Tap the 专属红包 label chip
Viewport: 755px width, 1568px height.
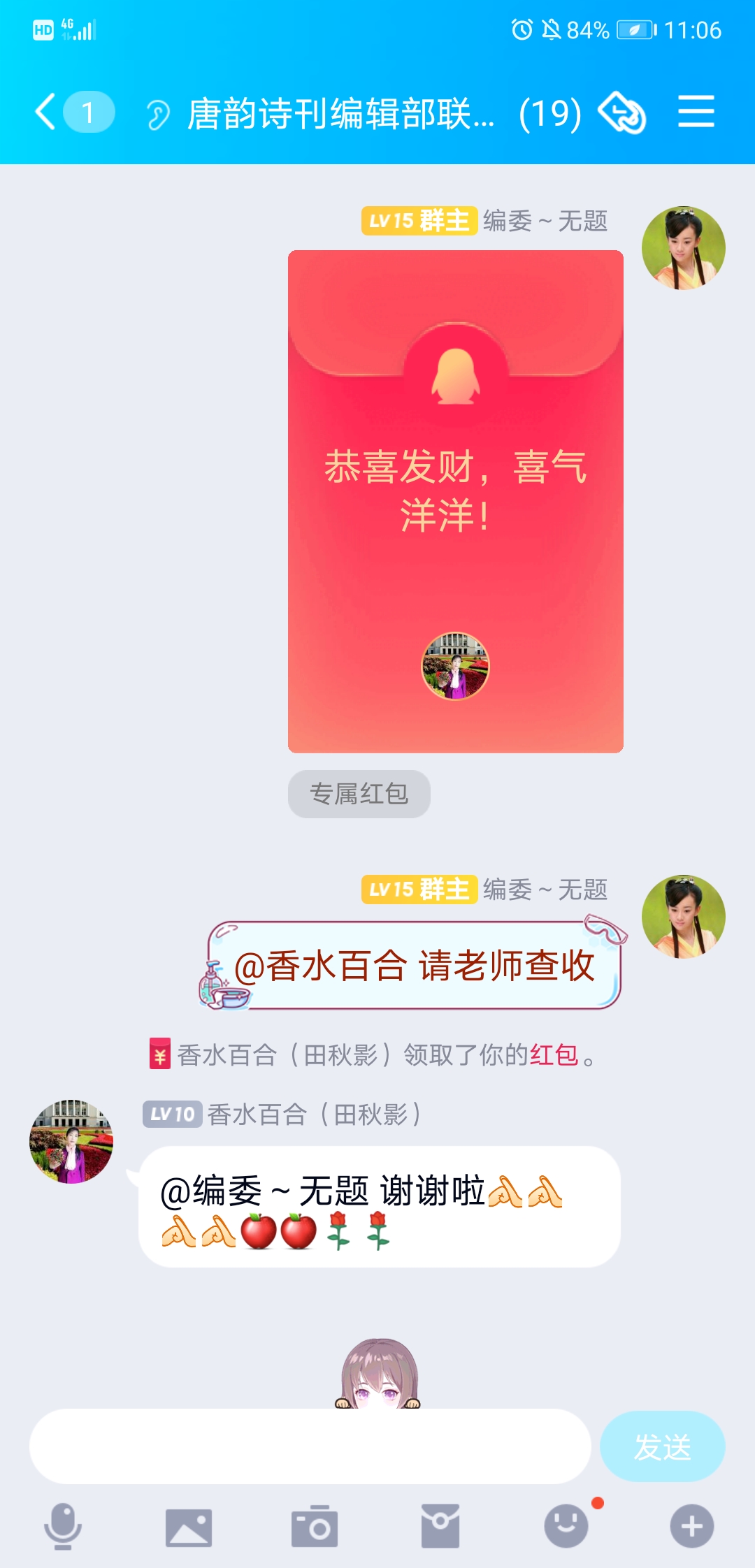click(359, 794)
